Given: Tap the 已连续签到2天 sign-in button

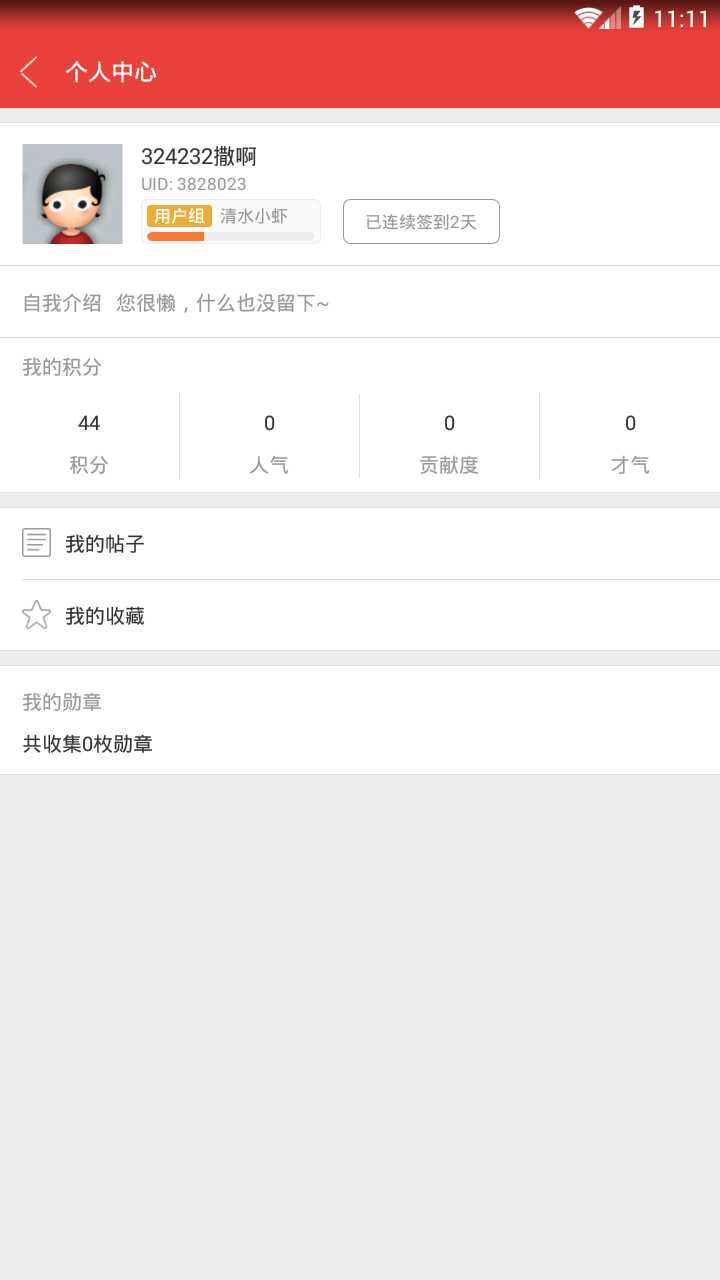Looking at the screenshot, I should pyautogui.click(x=421, y=222).
